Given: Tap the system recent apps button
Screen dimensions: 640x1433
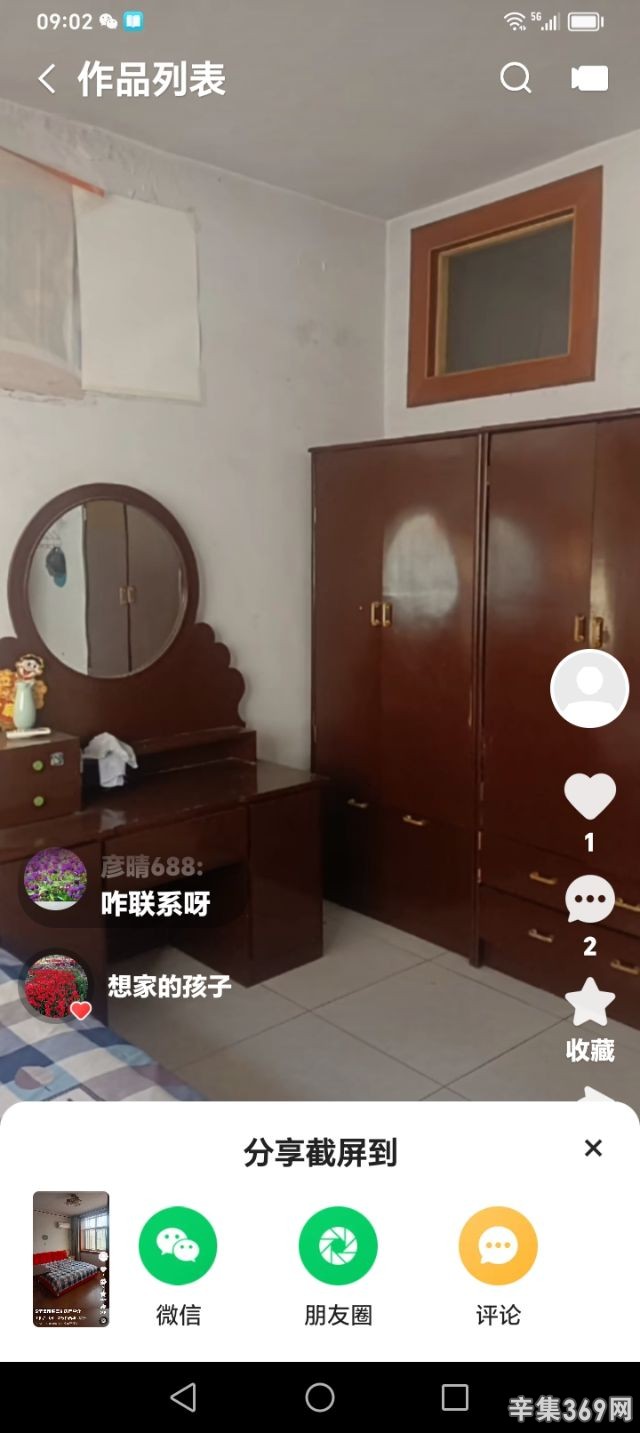Looking at the screenshot, I should point(455,1397).
